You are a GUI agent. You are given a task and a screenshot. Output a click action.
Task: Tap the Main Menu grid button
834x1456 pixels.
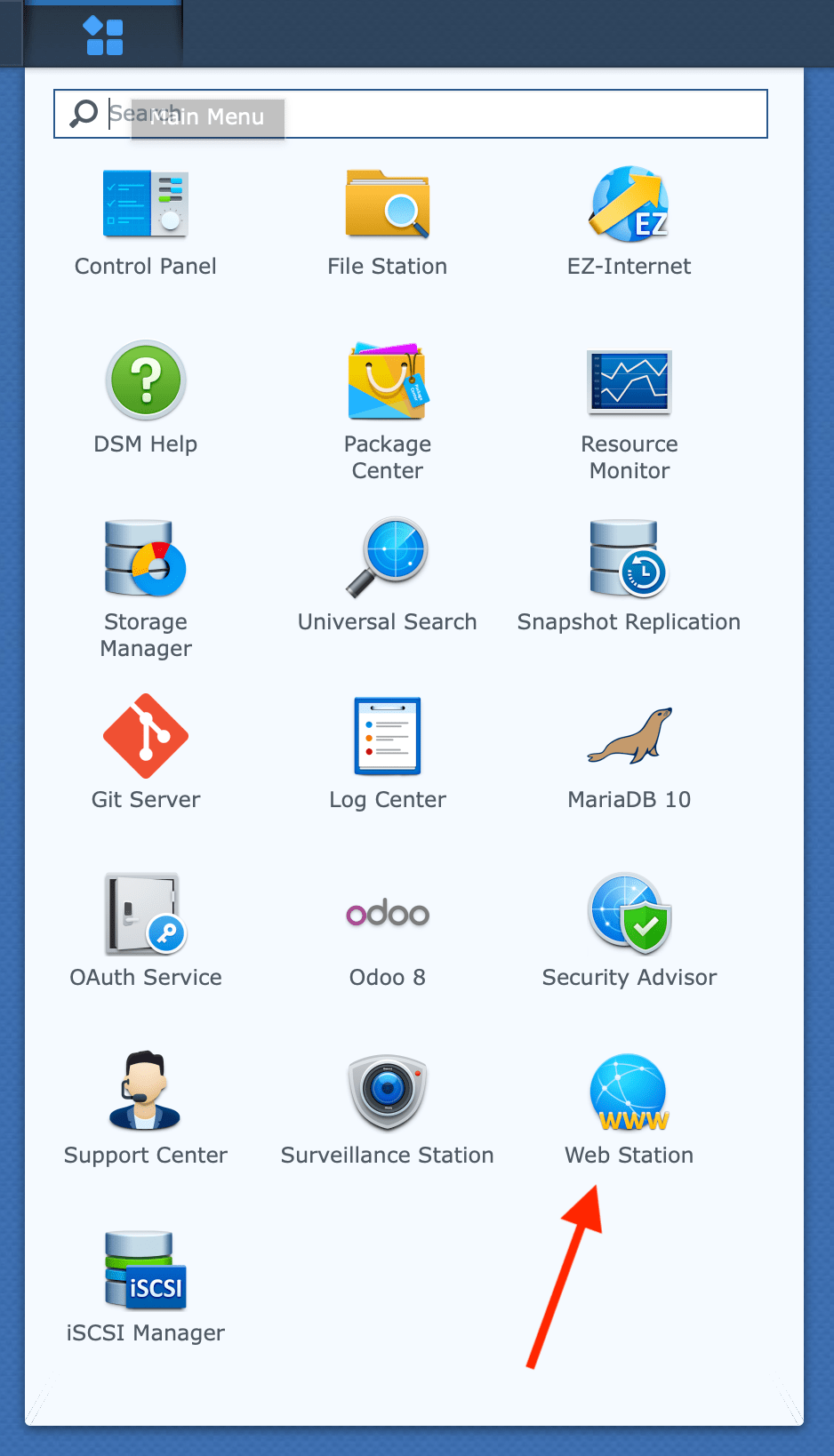pos(103,36)
